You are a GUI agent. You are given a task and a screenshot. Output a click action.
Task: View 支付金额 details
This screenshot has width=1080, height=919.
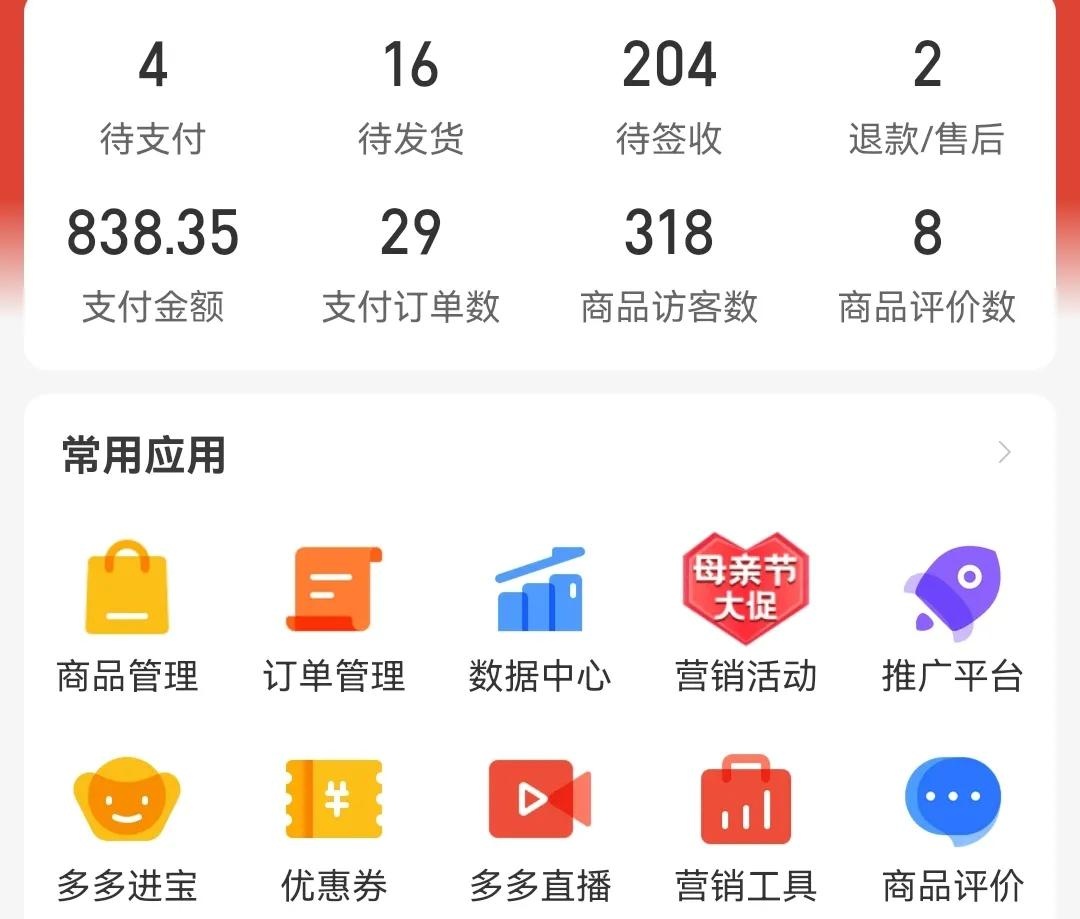click(x=152, y=264)
